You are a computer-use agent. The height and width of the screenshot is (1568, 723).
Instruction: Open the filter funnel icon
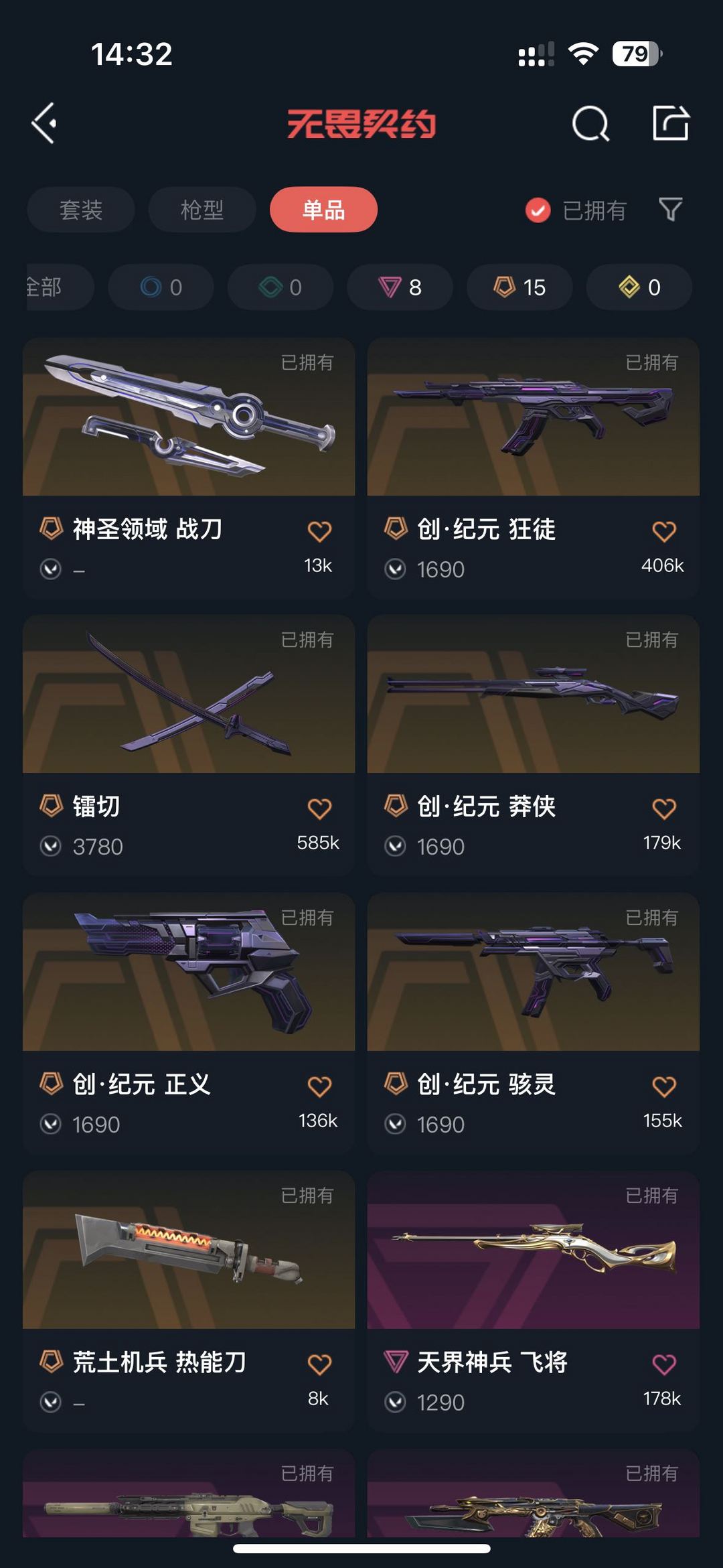(670, 210)
